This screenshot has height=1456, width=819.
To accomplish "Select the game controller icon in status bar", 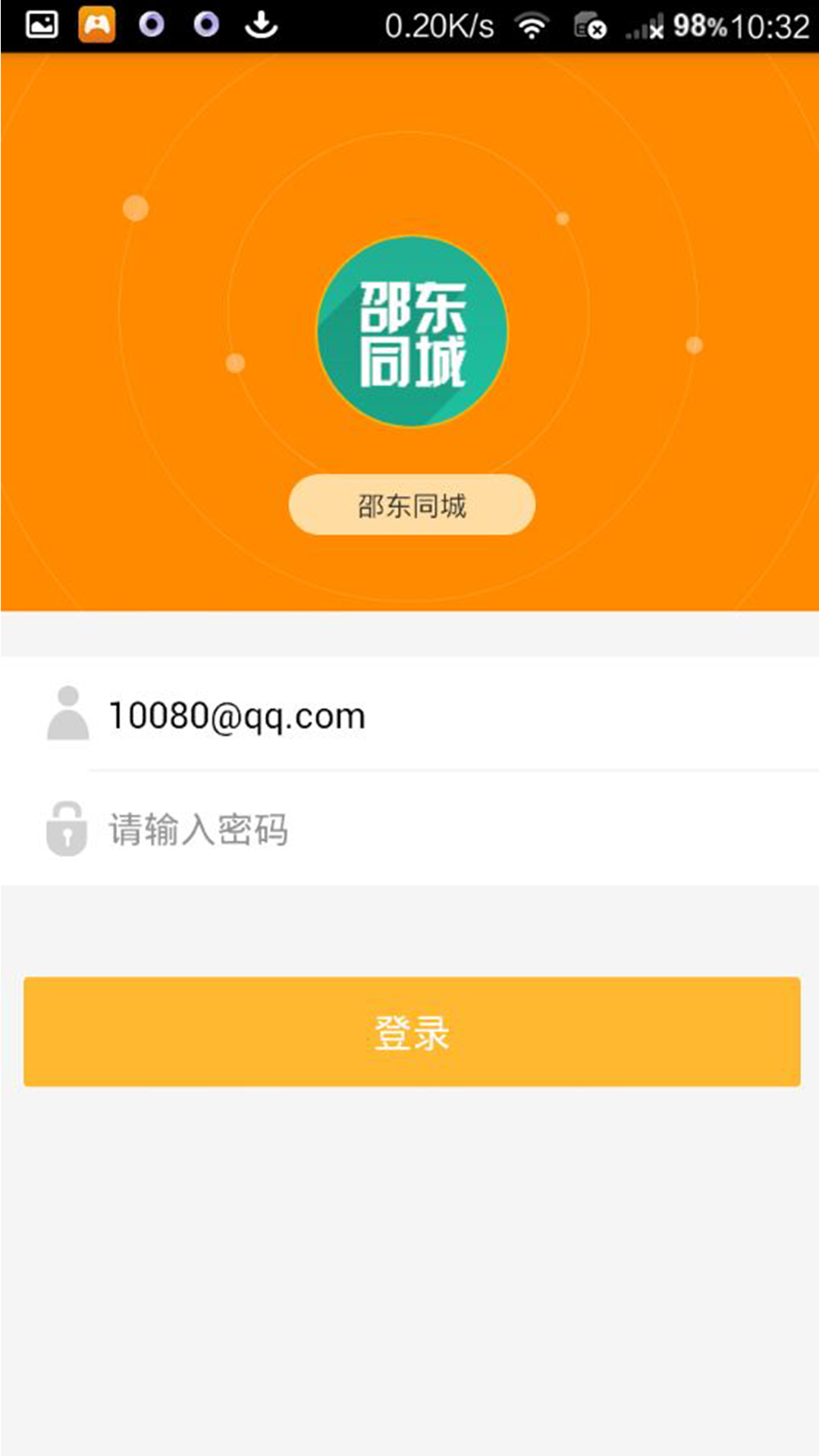I will point(96,24).
